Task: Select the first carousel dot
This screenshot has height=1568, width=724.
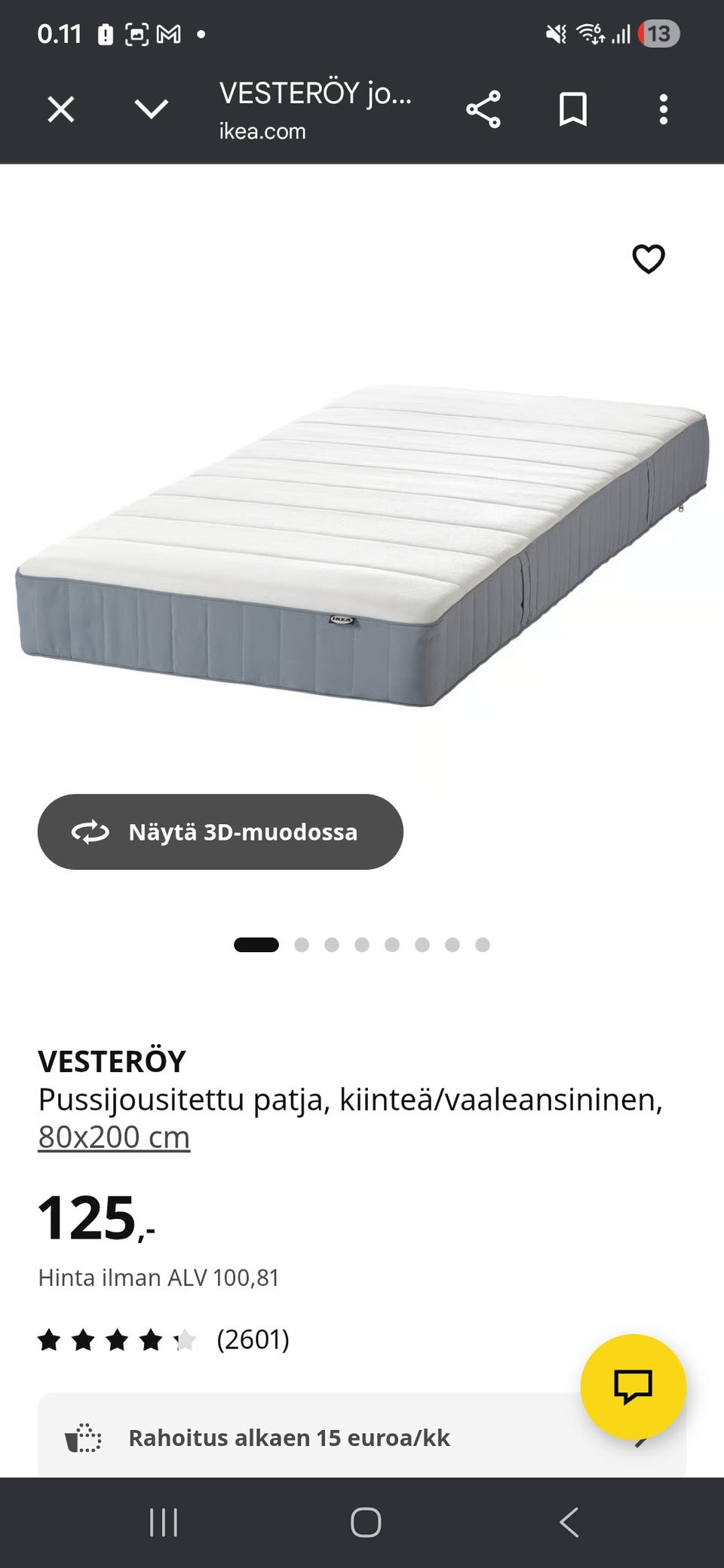Action: tap(255, 944)
